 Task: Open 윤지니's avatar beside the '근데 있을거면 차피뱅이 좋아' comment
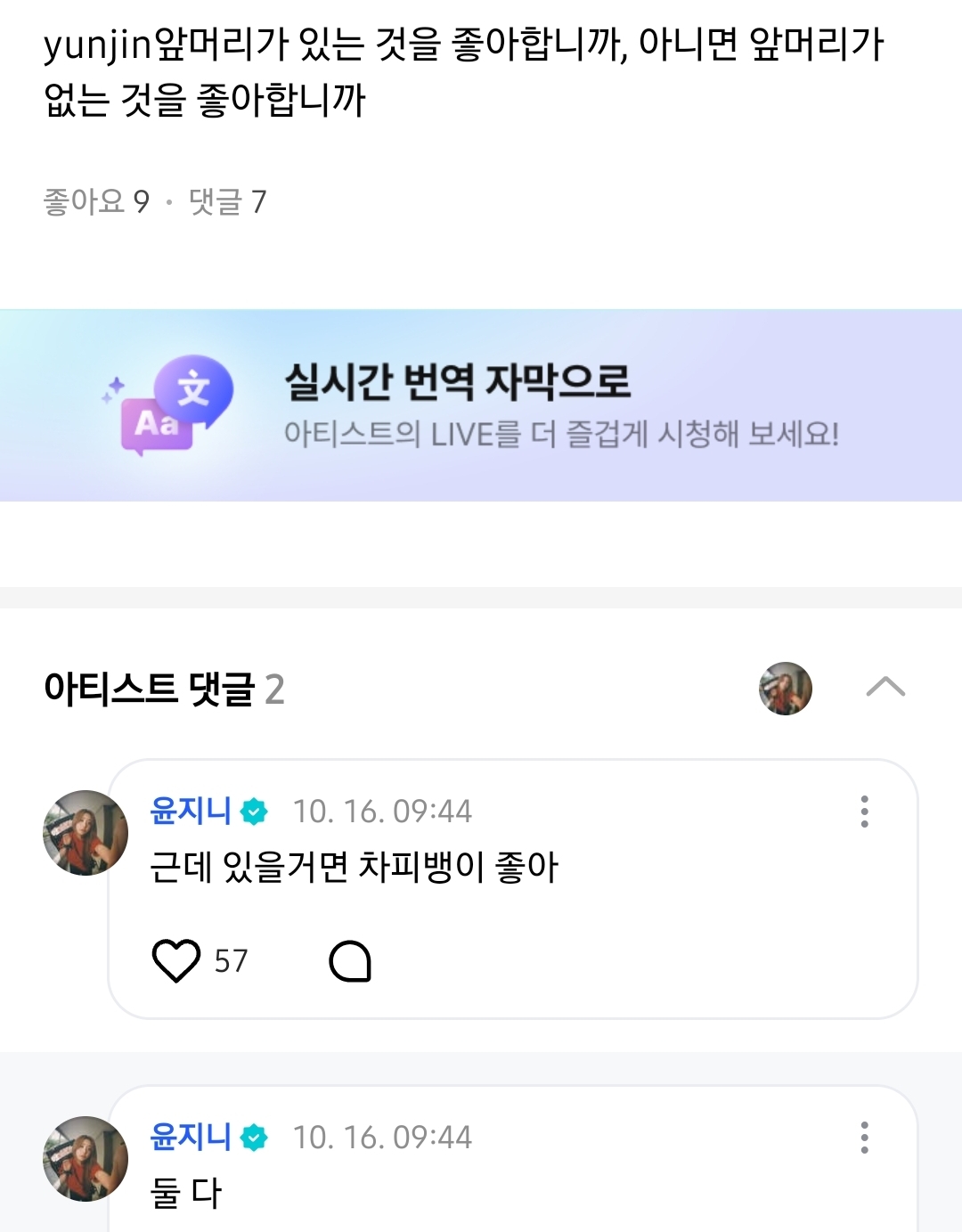(86, 833)
